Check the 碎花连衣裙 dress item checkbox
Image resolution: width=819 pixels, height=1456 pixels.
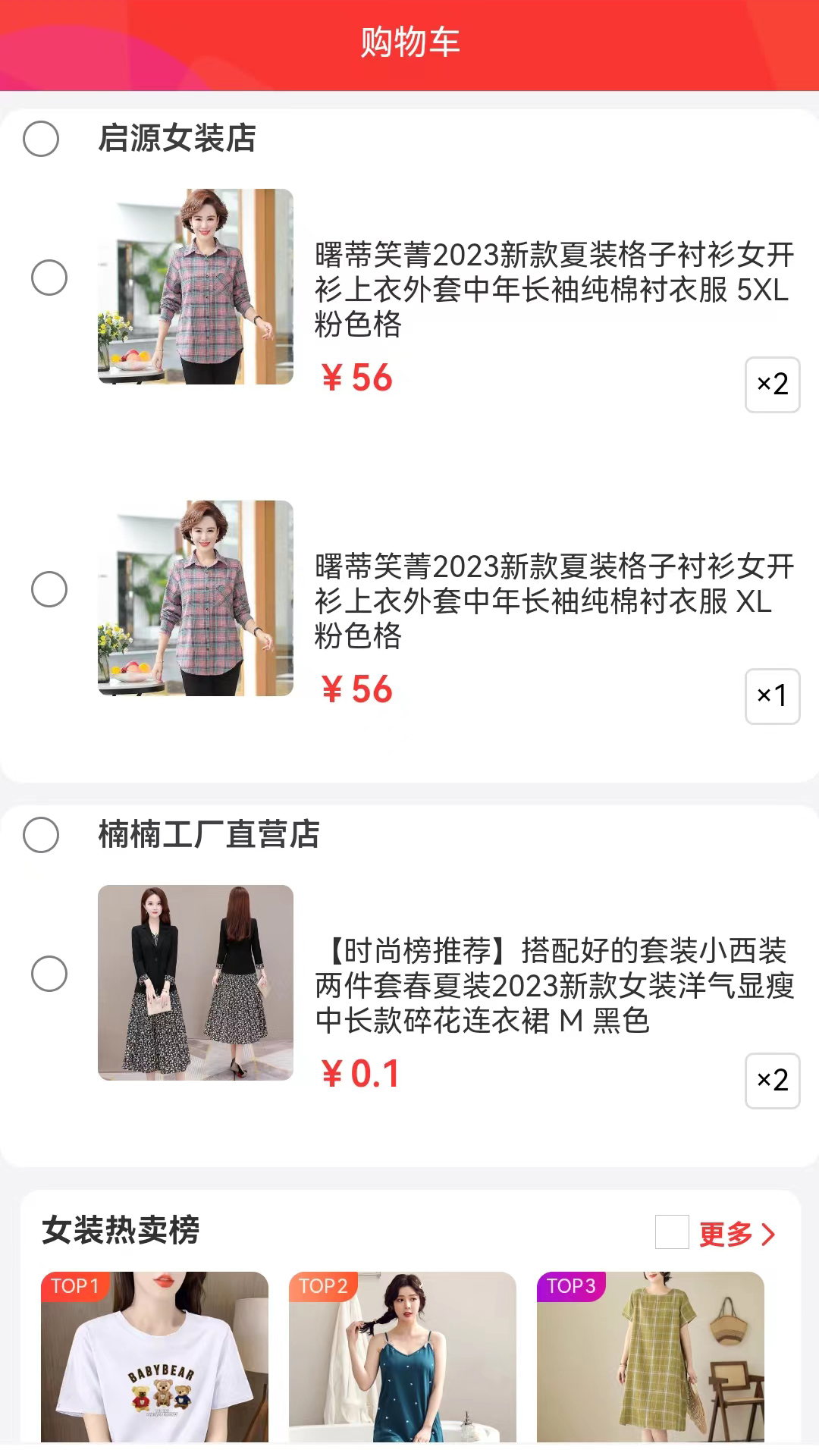point(50,973)
